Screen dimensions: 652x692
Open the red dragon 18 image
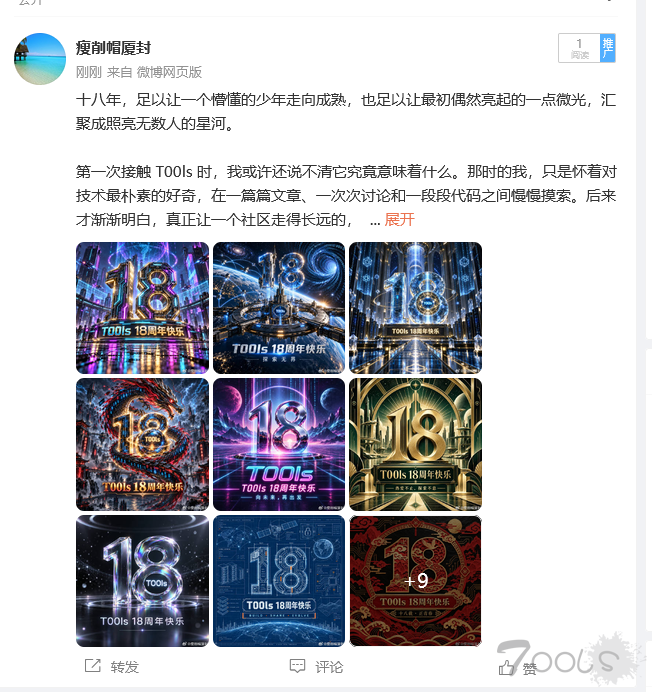point(142,444)
